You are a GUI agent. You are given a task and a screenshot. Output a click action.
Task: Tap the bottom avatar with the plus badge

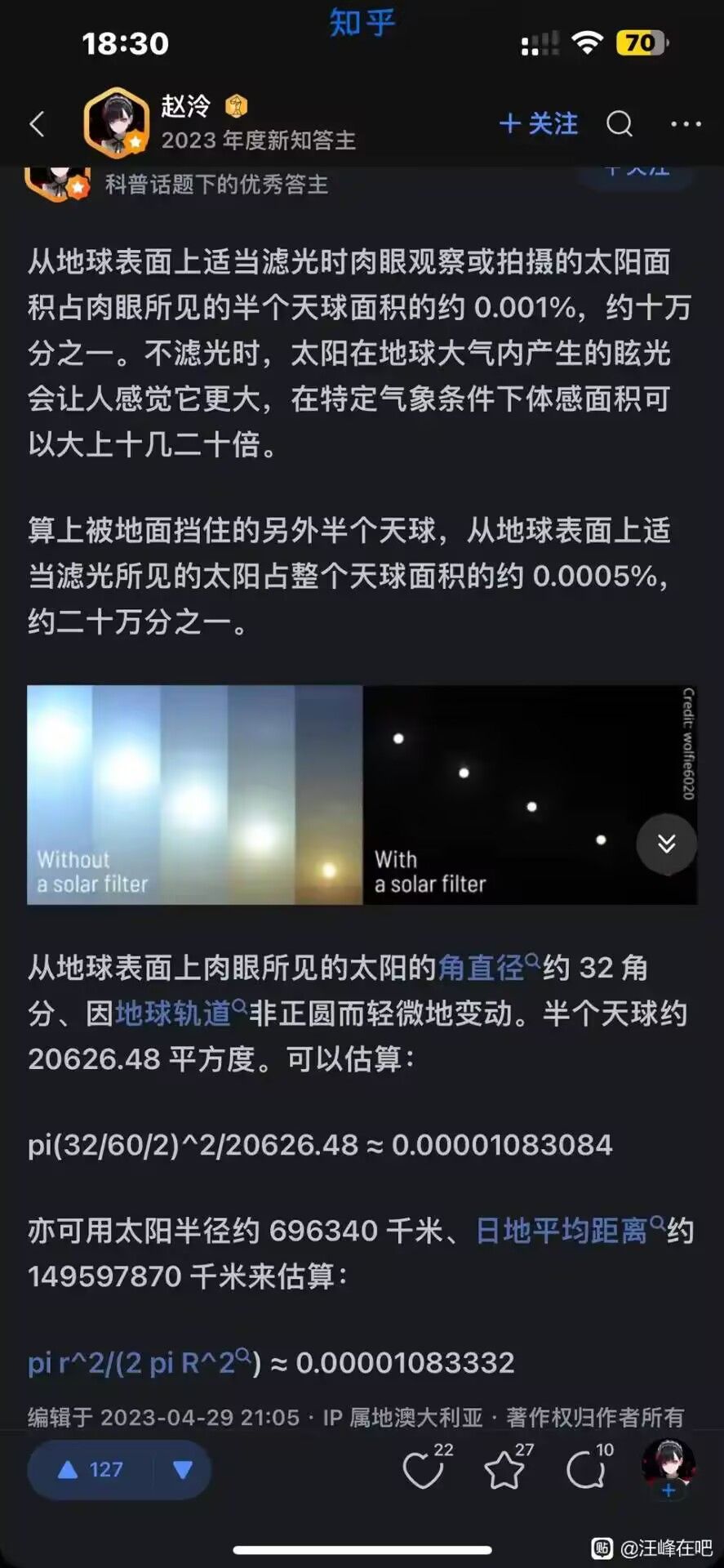coord(668,1468)
